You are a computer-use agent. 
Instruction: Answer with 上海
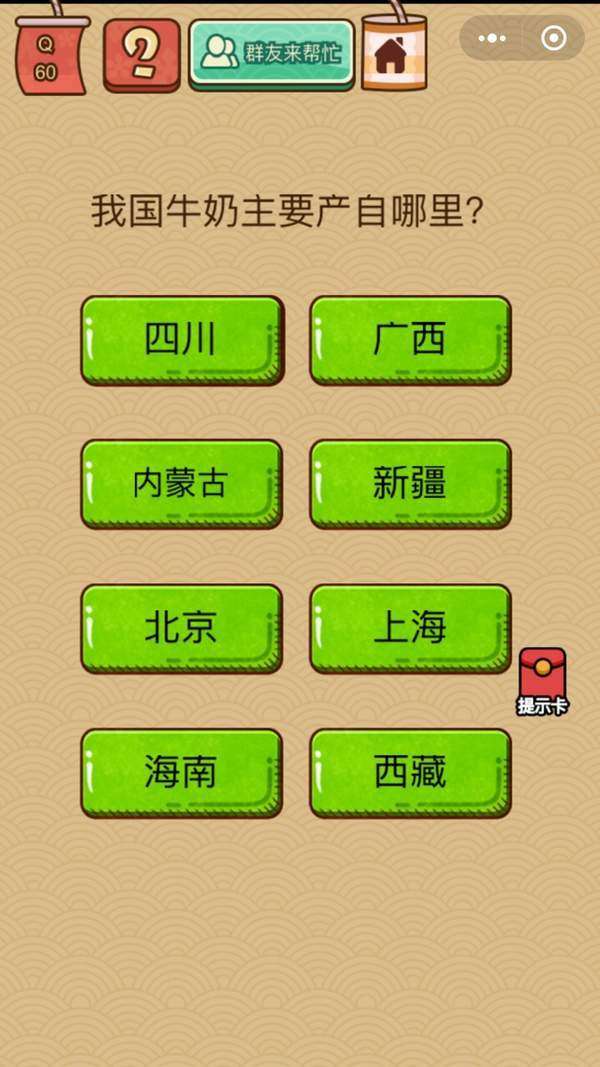[x=410, y=628]
